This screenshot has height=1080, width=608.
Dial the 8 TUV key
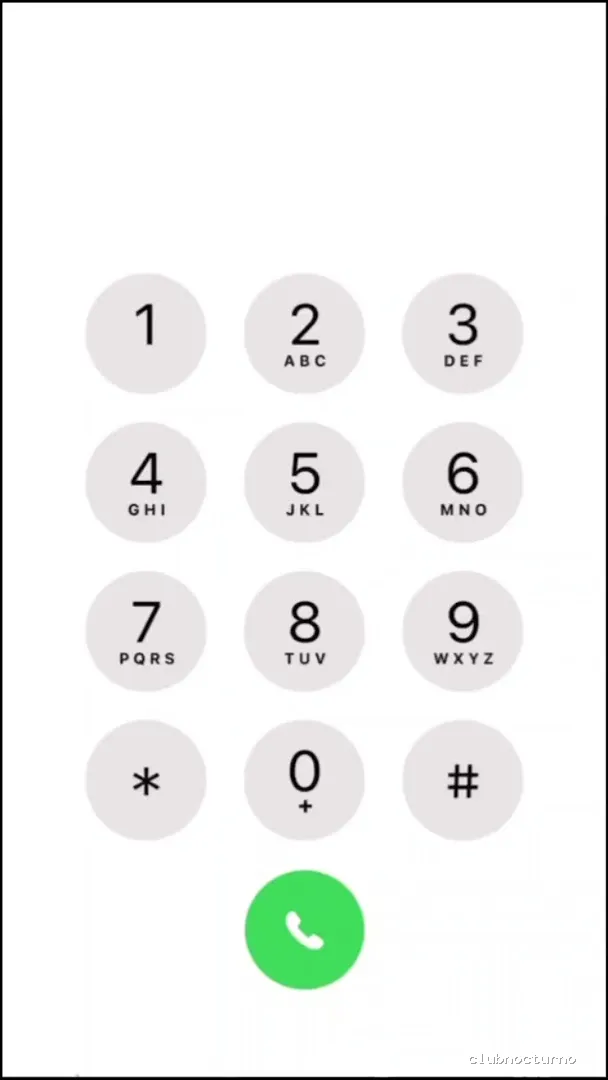coord(304,631)
